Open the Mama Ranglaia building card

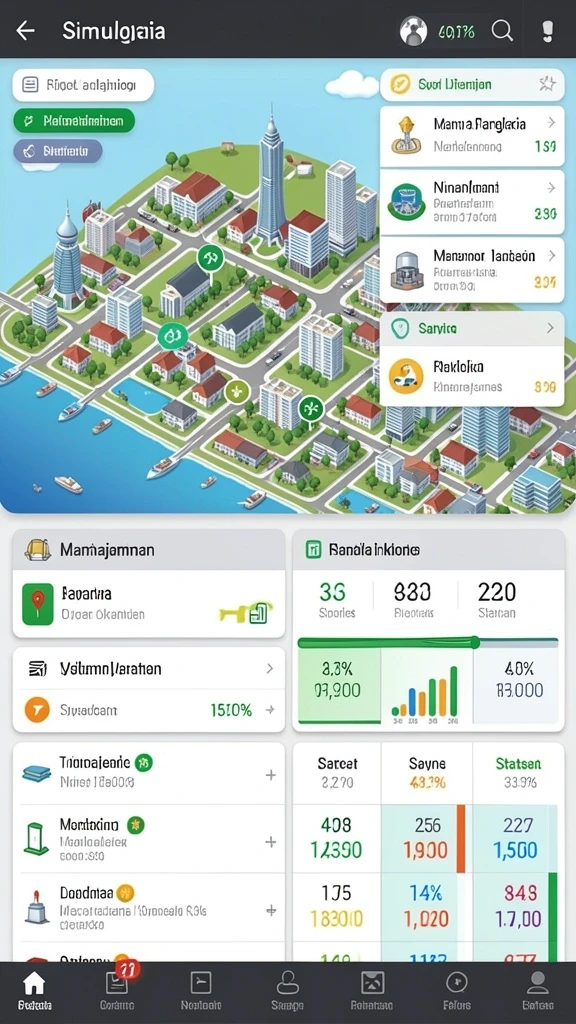(x=472, y=135)
